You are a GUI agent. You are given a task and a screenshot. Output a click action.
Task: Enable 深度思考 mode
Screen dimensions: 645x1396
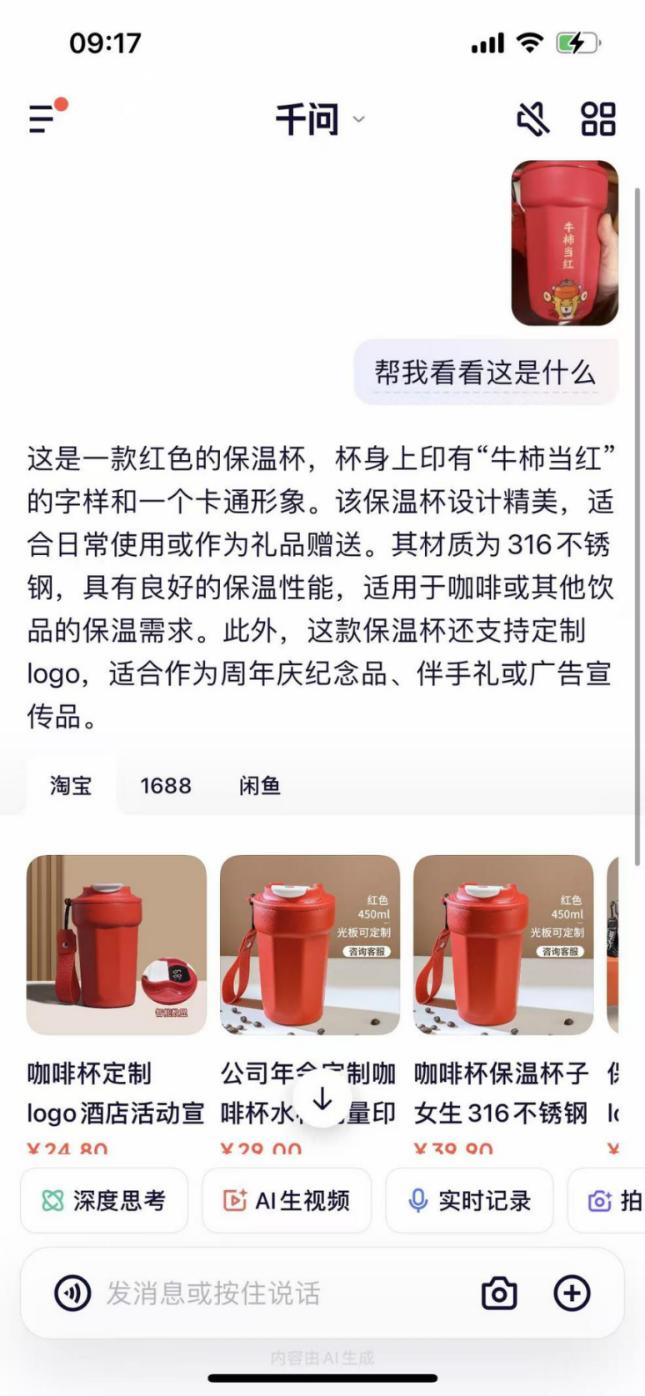point(104,1201)
